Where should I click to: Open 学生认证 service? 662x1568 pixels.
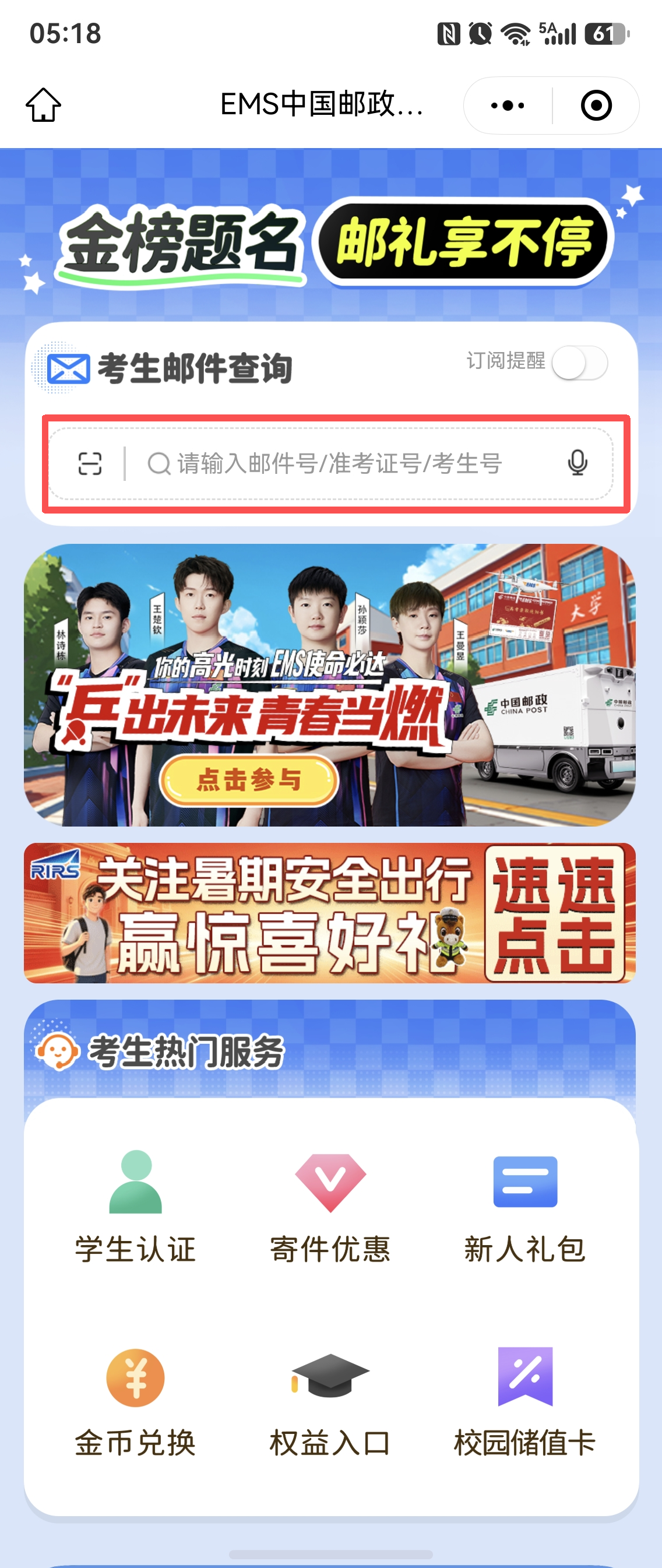pos(136,1207)
